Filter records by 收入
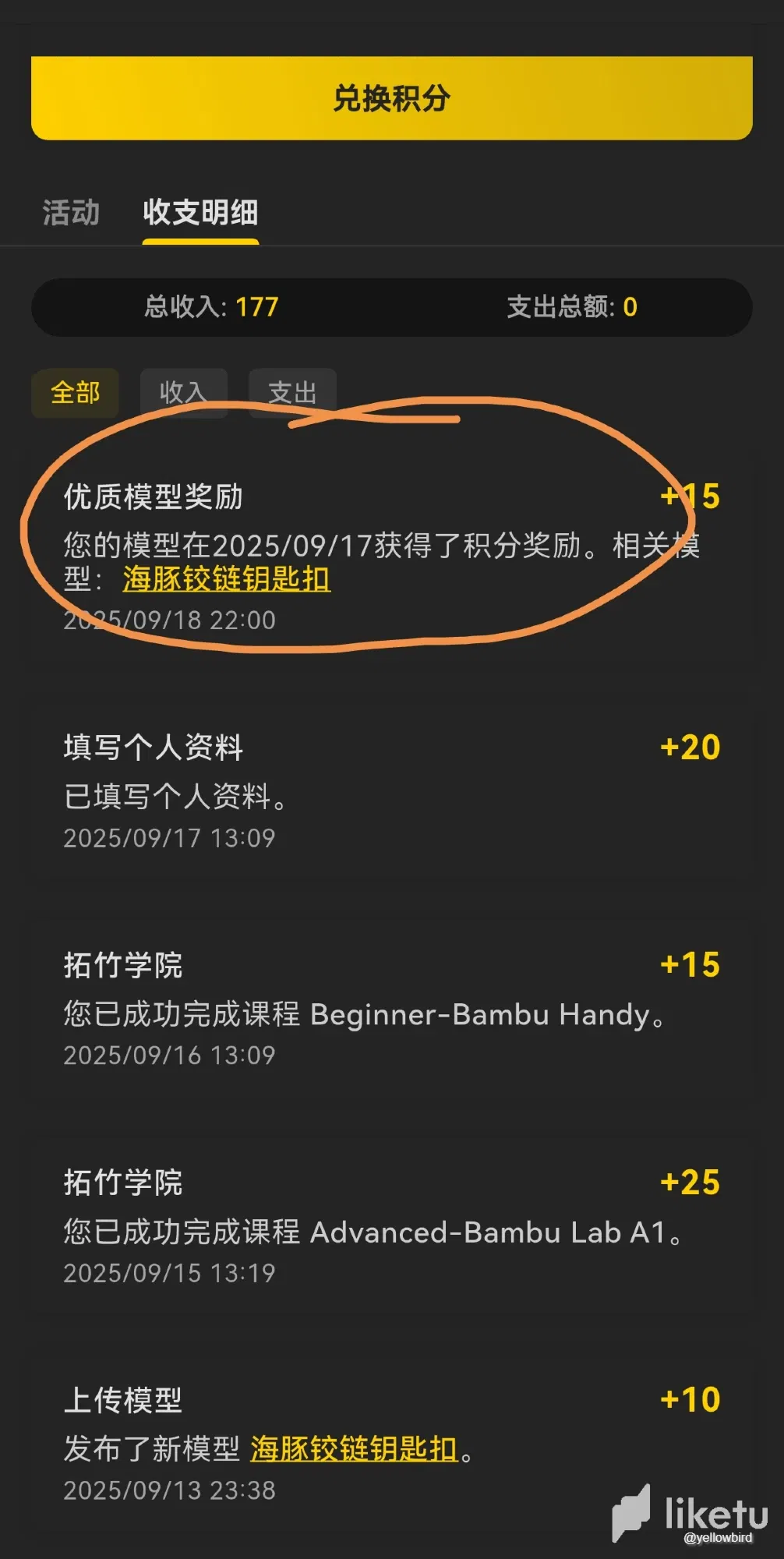This screenshot has width=784, height=1559. coord(183,392)
